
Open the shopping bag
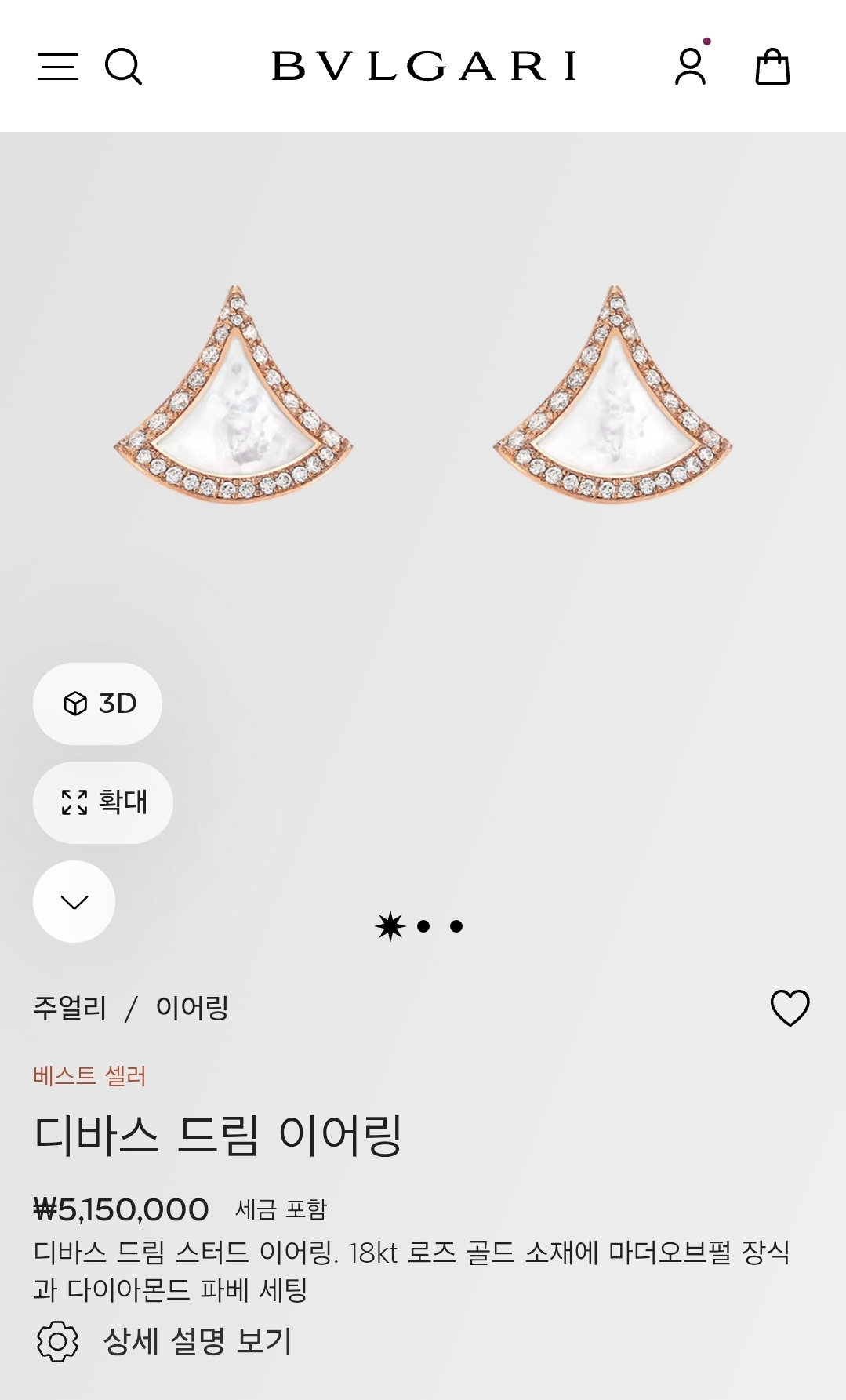click(772, 66)
